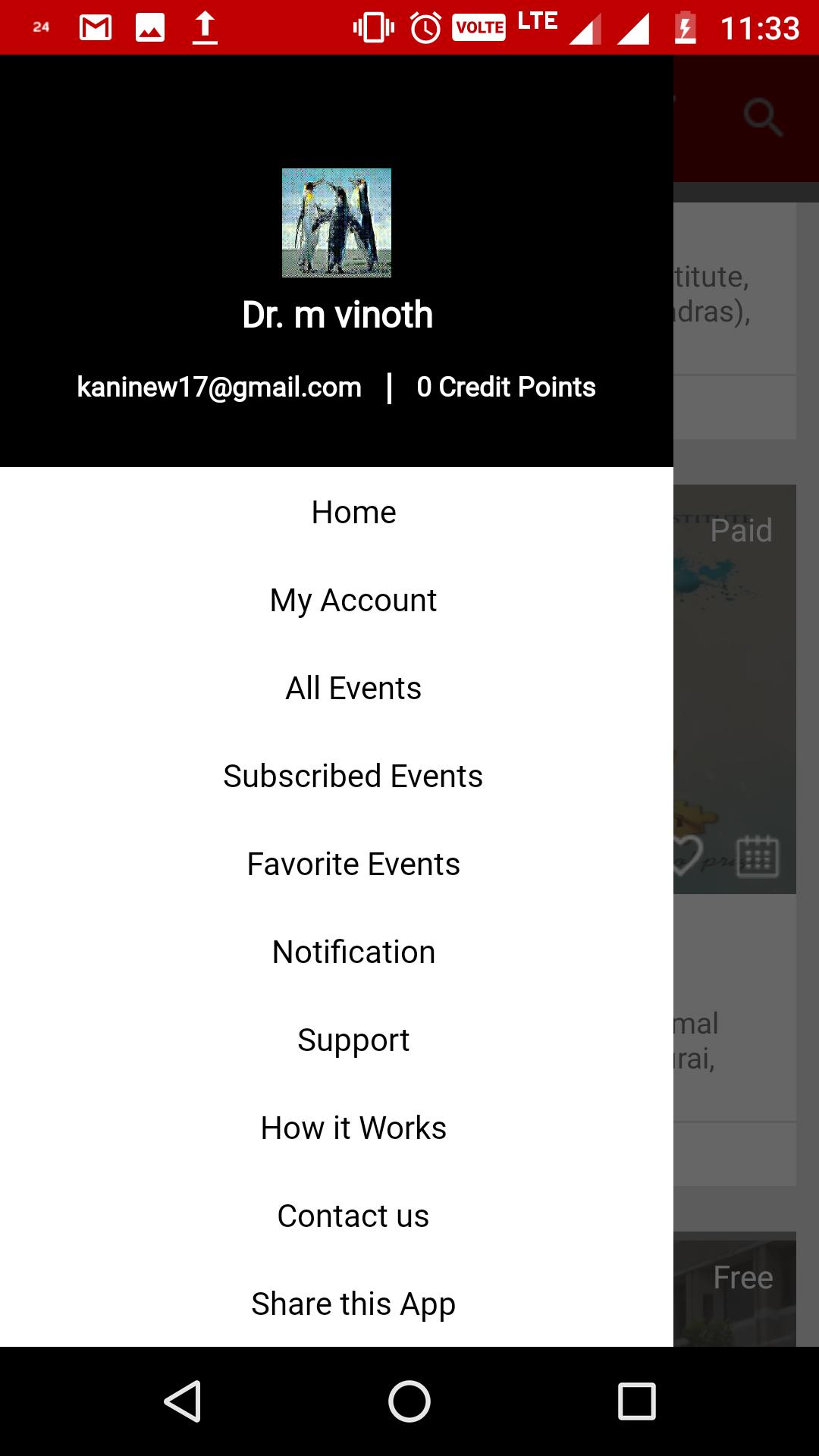Open Contact us page
This screenshot has height=1456, width=819.
(x=353, y=1216)
